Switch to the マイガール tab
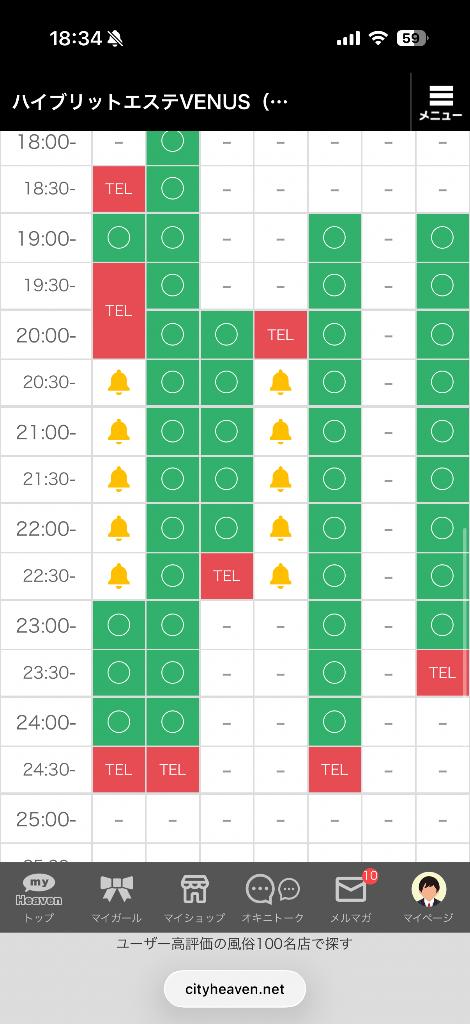This screenshot has height=1024, width=470. (x=116, y=898)
